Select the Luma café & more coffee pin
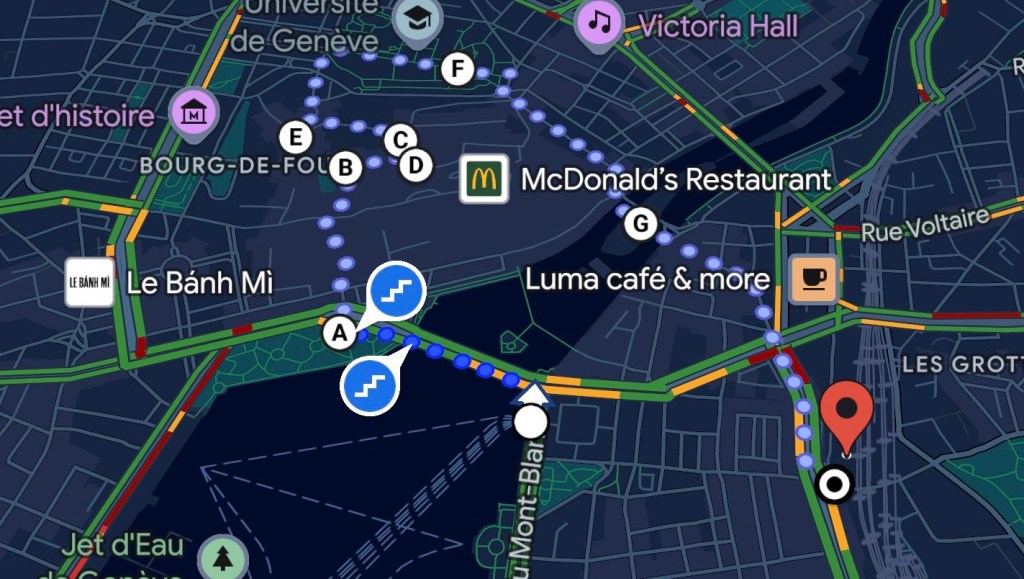This screenshot has width=1024, height=579. [812, 278]
